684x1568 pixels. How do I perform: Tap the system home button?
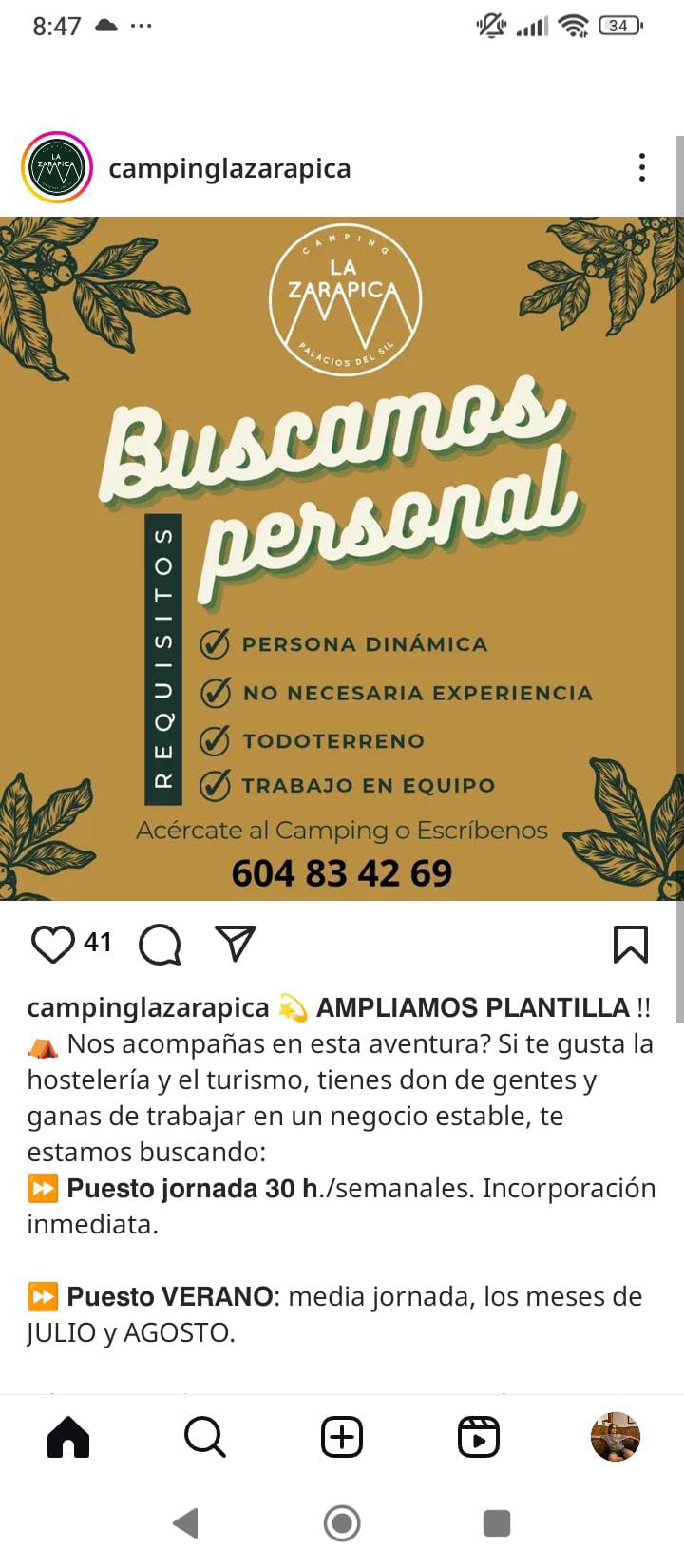pos(342,1523)
